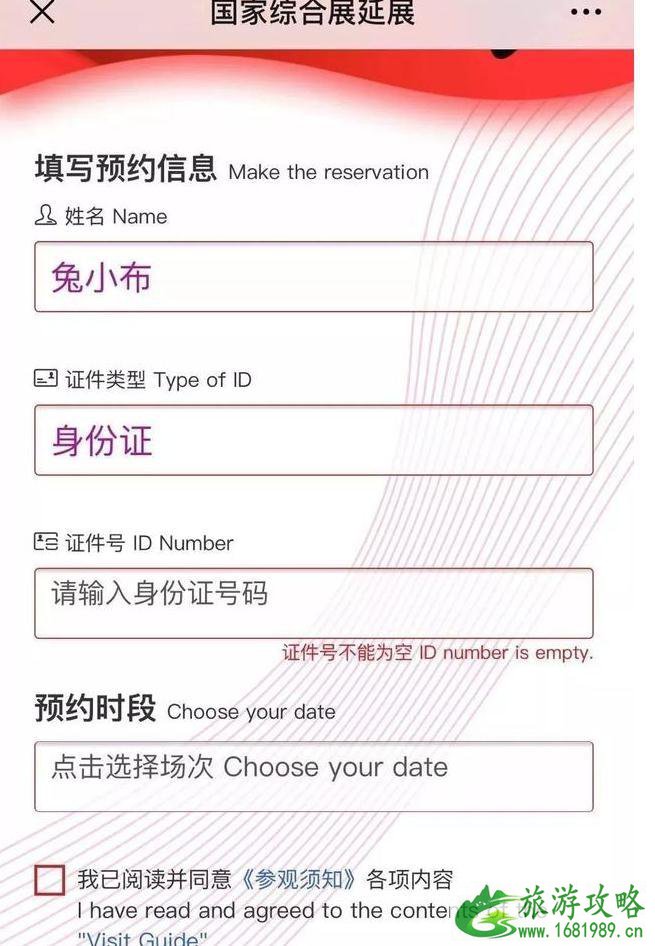Viewport: 655px width, 946px height.
Task: Open the 《参观须知》 link
Action: pos(299,880)
